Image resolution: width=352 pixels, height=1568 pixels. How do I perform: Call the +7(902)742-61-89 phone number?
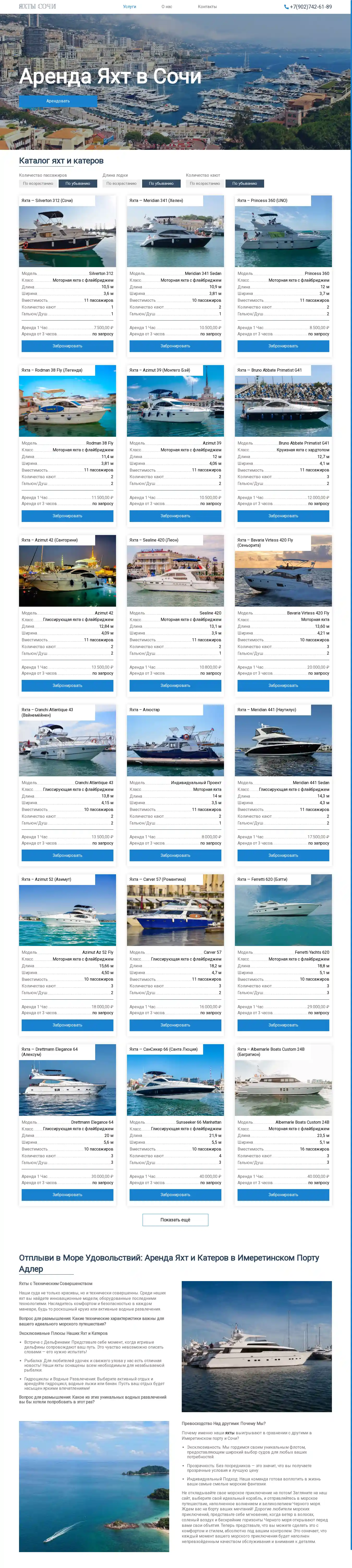coord(308,7)
